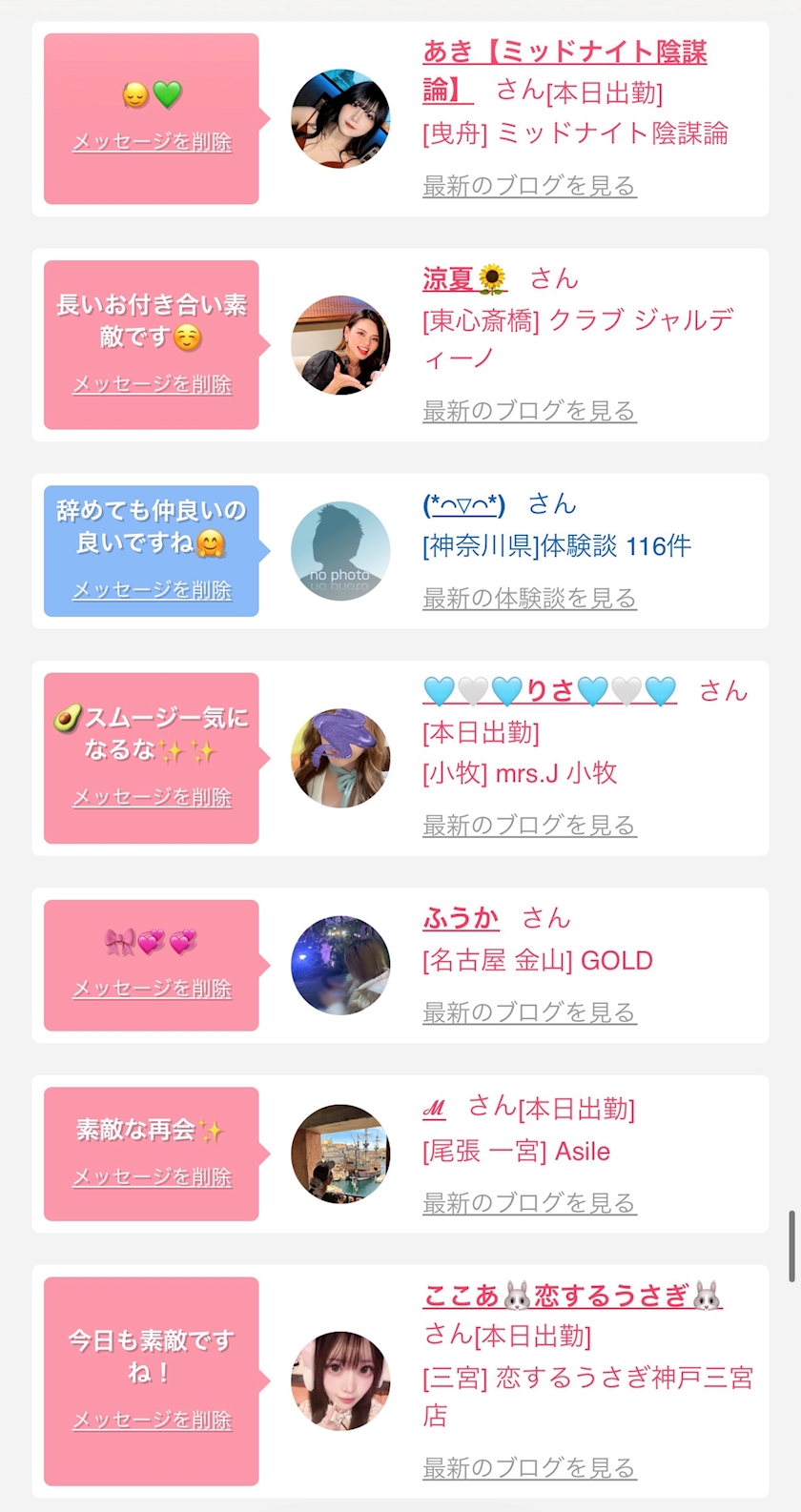This screenshot has height=1512, width=801.
Task: Open ふうか's profile name link
Action: tap(461, 918)
